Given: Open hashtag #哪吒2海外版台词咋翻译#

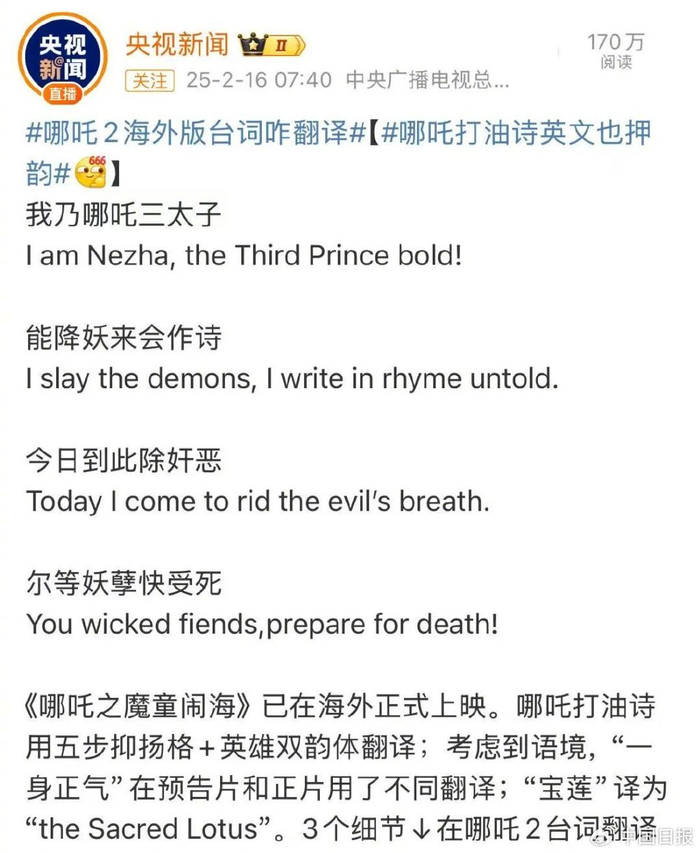Looking at the screenshot, I should (x=196, y=133).
